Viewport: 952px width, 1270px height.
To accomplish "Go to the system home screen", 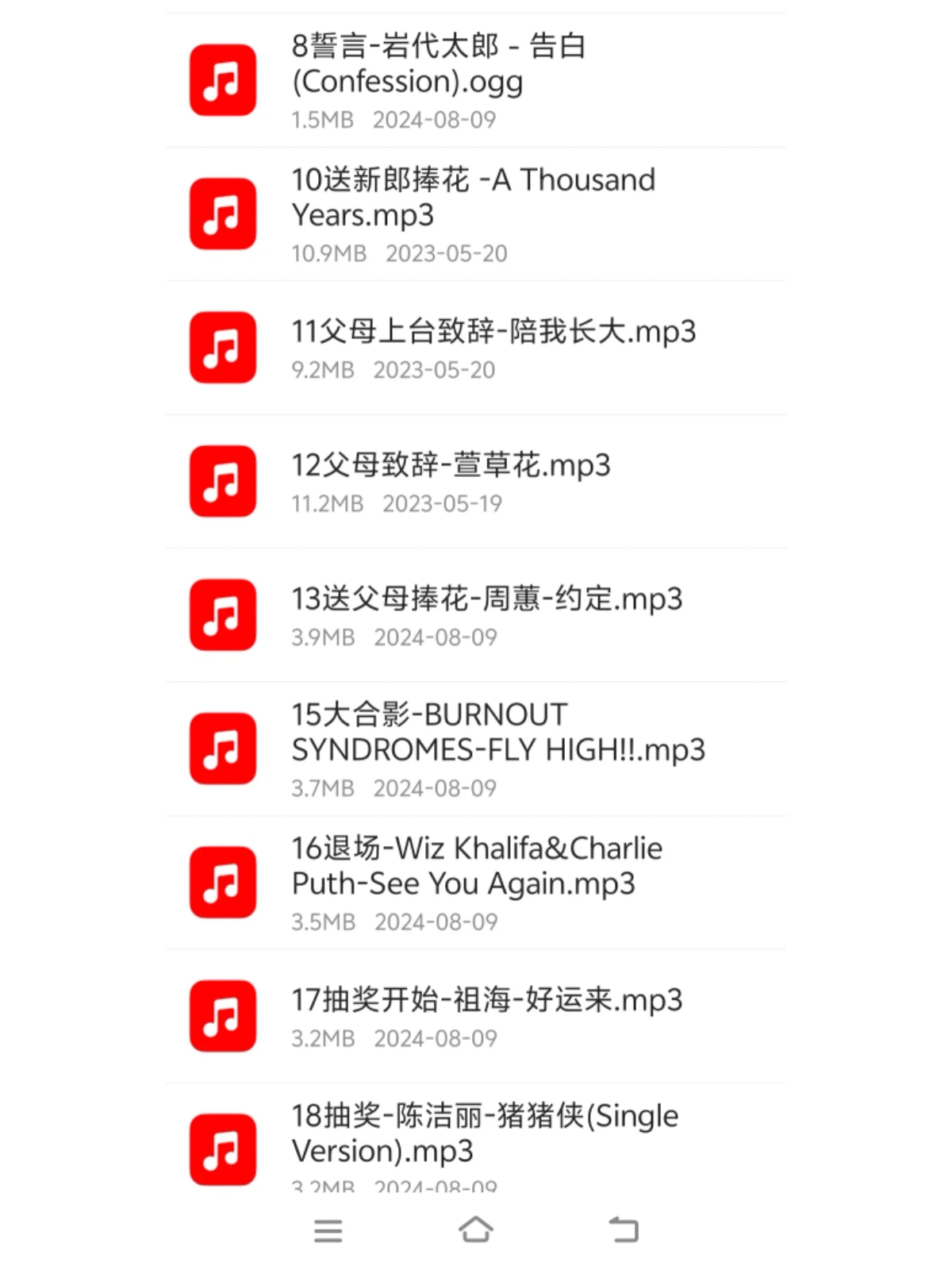I will tap(476, 1230).
